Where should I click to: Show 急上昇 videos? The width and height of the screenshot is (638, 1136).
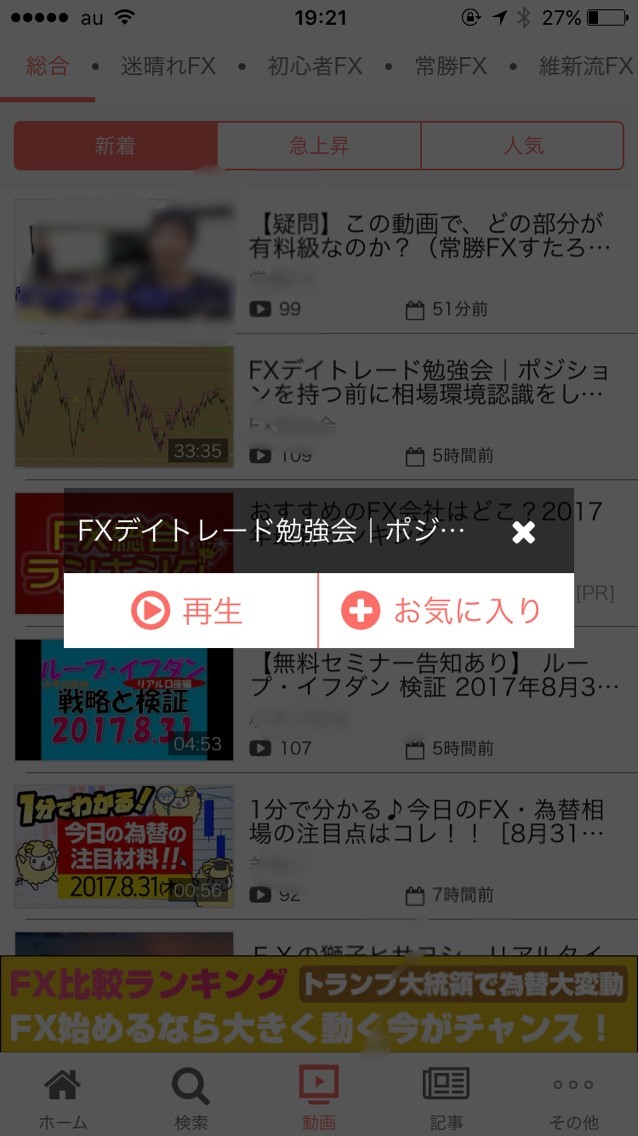coord(319,146)
